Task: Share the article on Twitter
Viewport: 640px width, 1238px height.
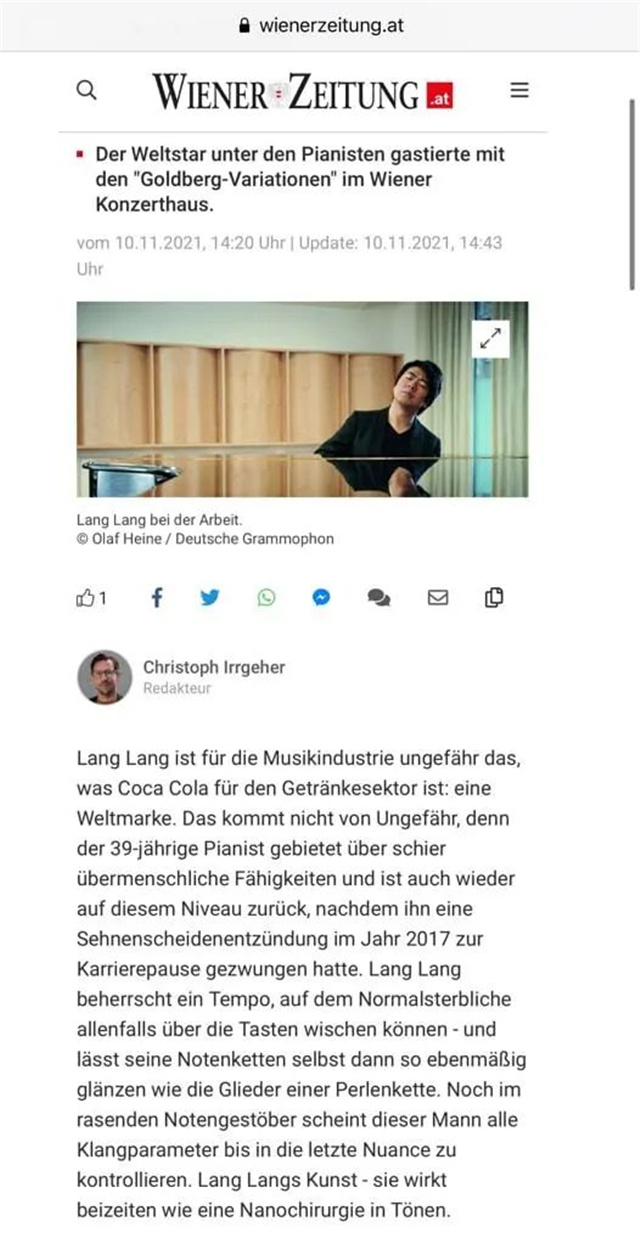Action: (x=209, y=598)
